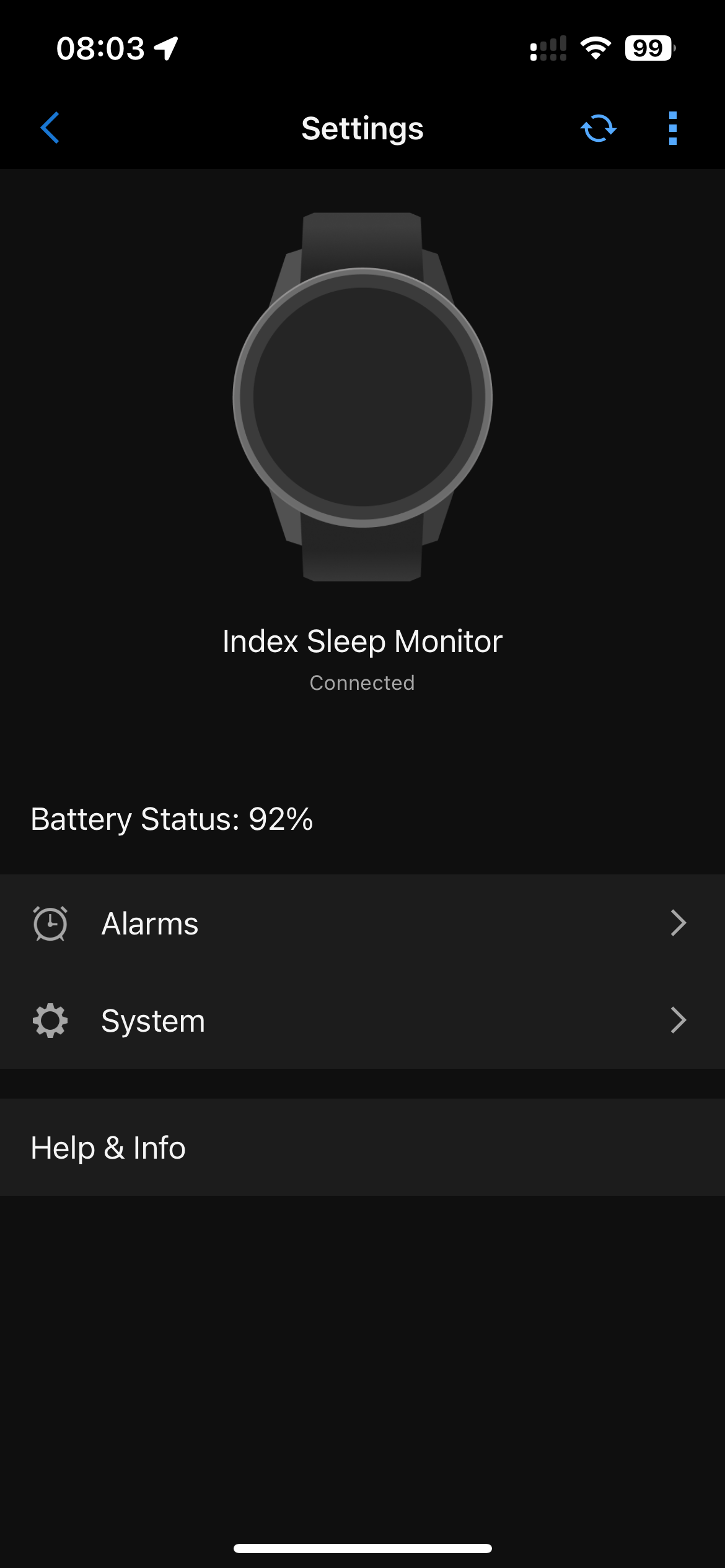Sync the device with the refresh icon
725x1568 pixels.
coord(598,128)
